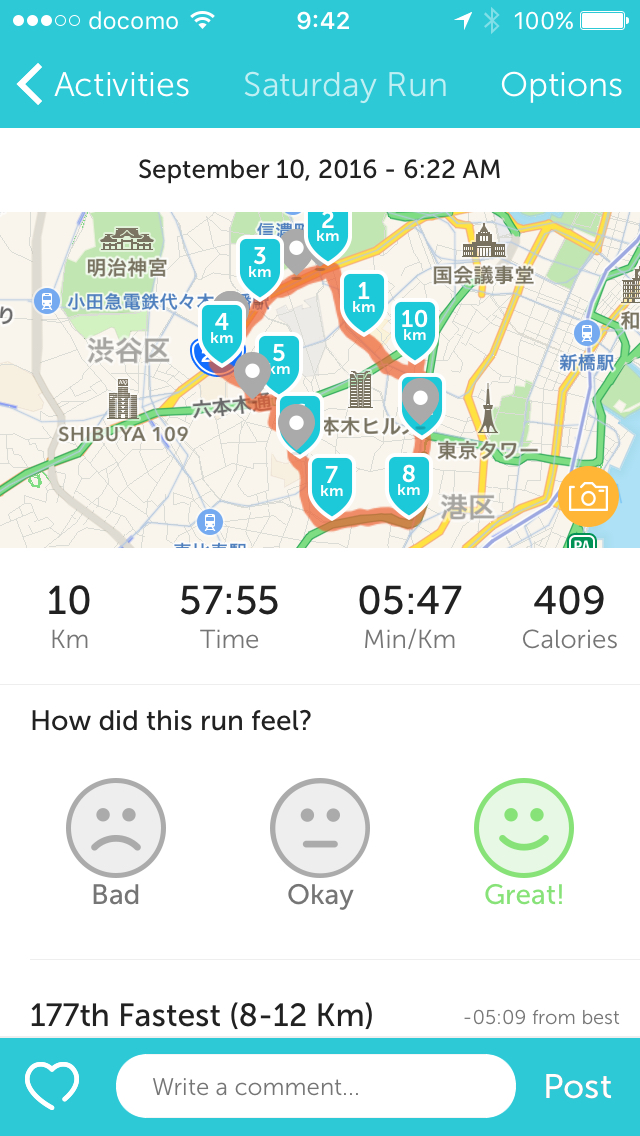The width and height of the screenshot is (640, 1136).
Task: Add a photo with the camera button
Action: [x=588, y=496]
